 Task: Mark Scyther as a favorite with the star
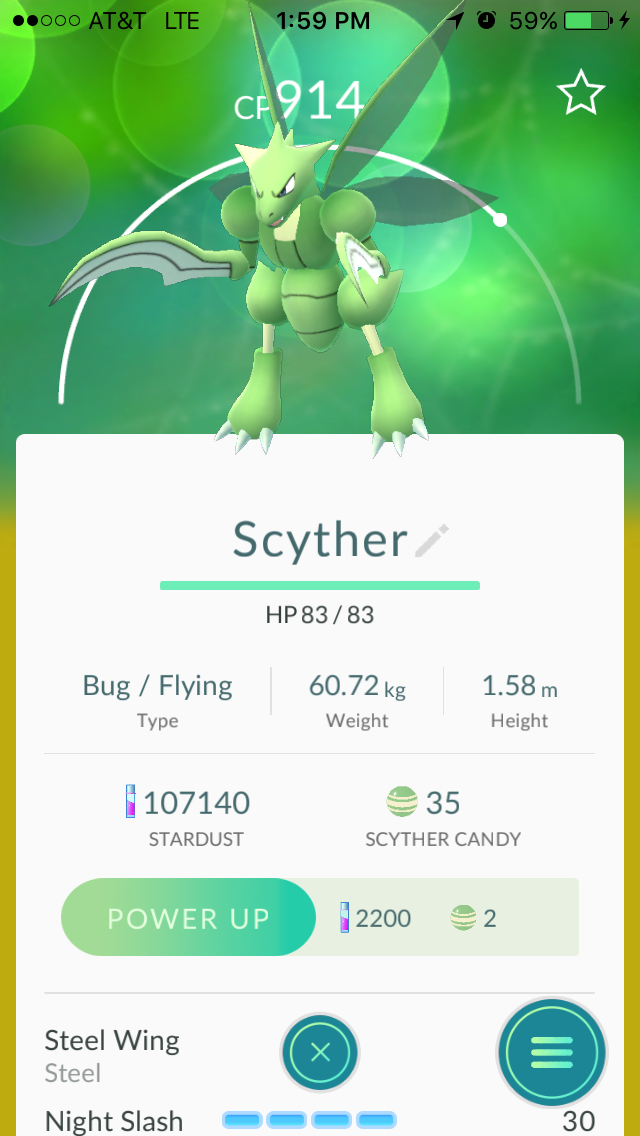tap(580, 94)
